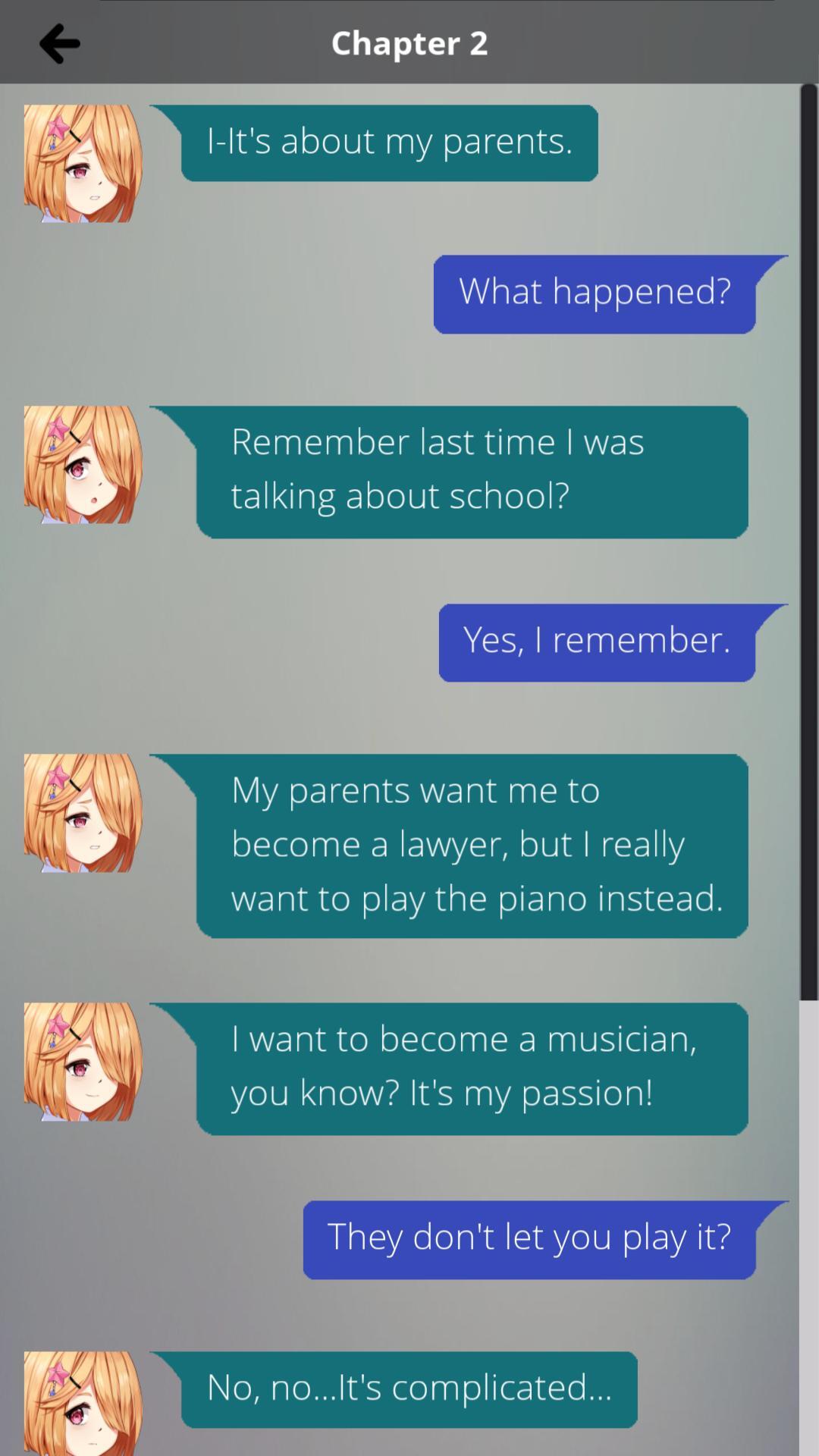Tap the chat scrollbar handle
Image resolution: width=819 pixels, height=1456 pixels.
808,542
